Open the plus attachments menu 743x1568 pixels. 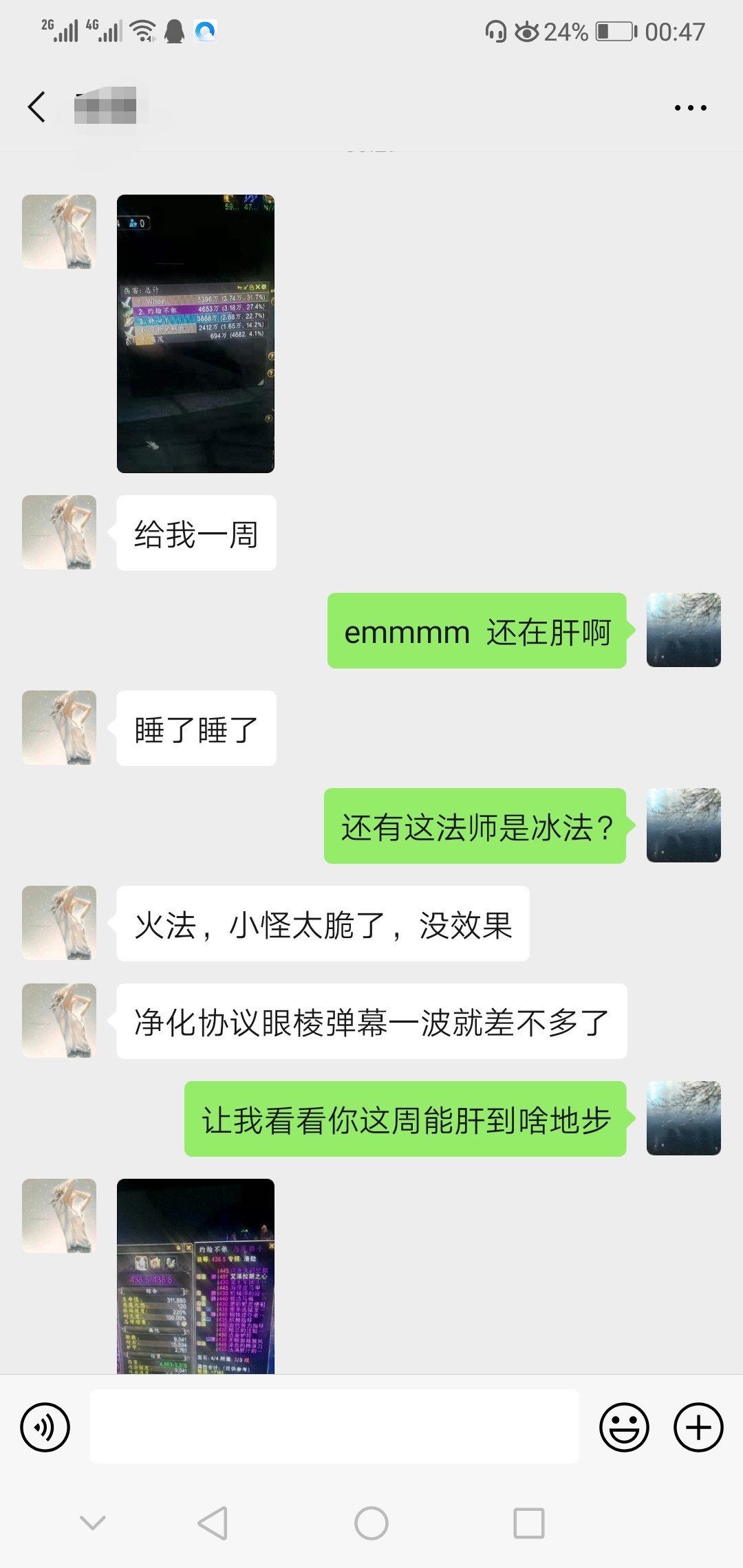pos(698,1427)
